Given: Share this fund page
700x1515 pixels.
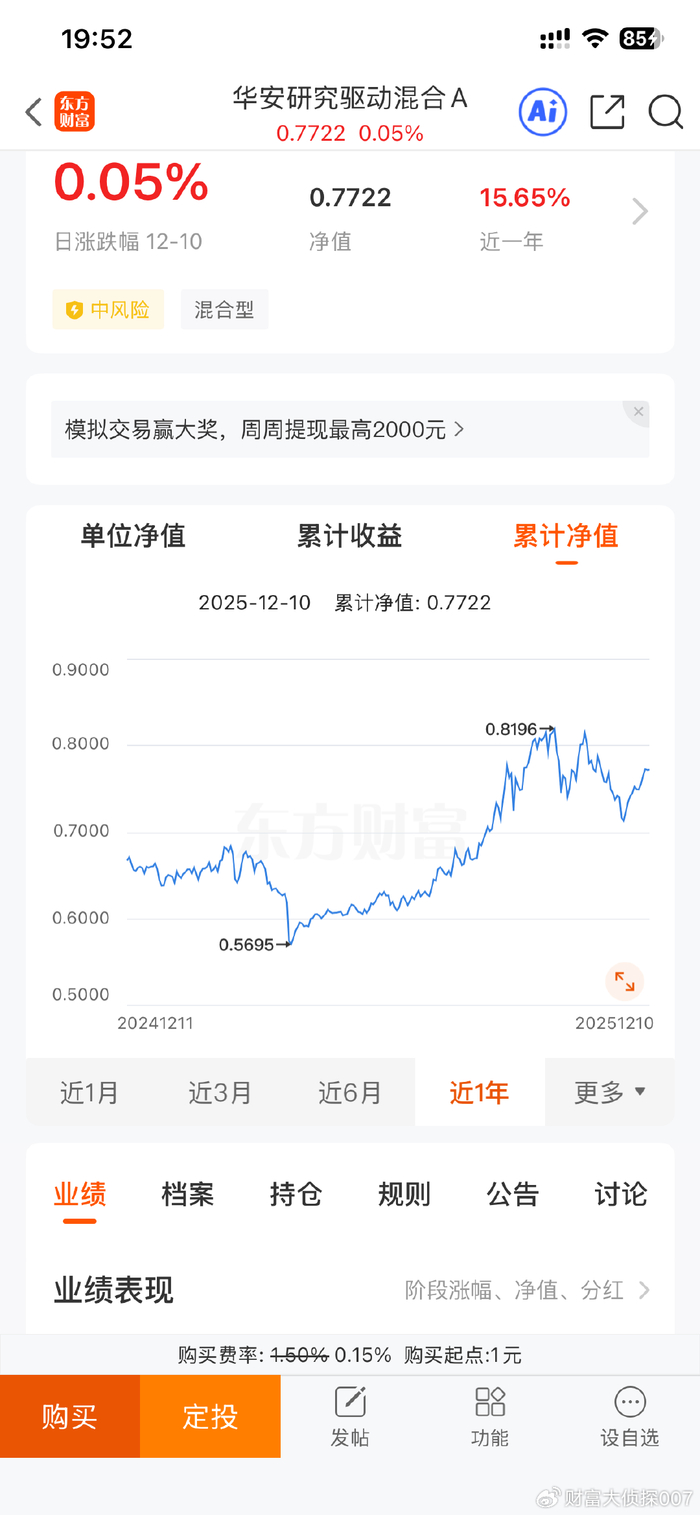Looking at the screenshot, I should click(x=607, y=112).
